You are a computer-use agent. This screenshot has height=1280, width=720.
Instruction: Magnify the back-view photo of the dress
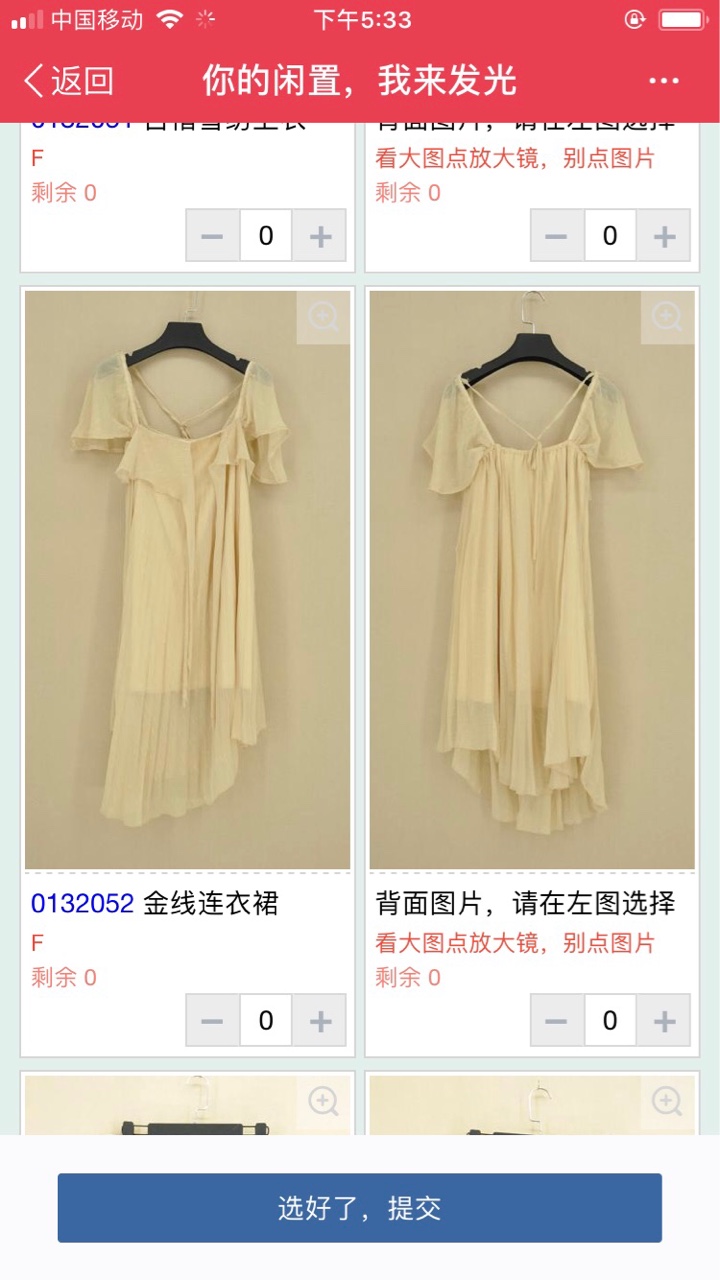coord(667,318)
